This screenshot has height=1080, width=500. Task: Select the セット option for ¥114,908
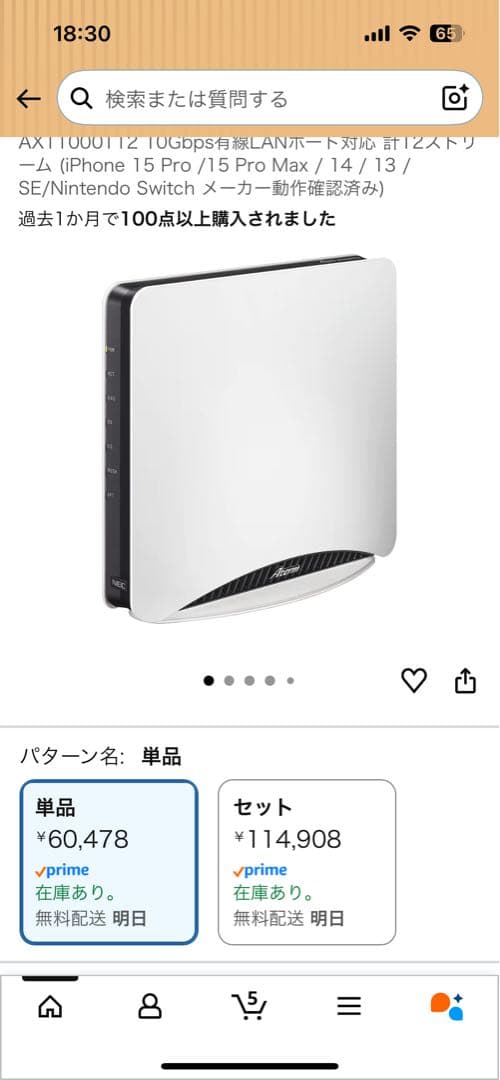click(307, 862)
